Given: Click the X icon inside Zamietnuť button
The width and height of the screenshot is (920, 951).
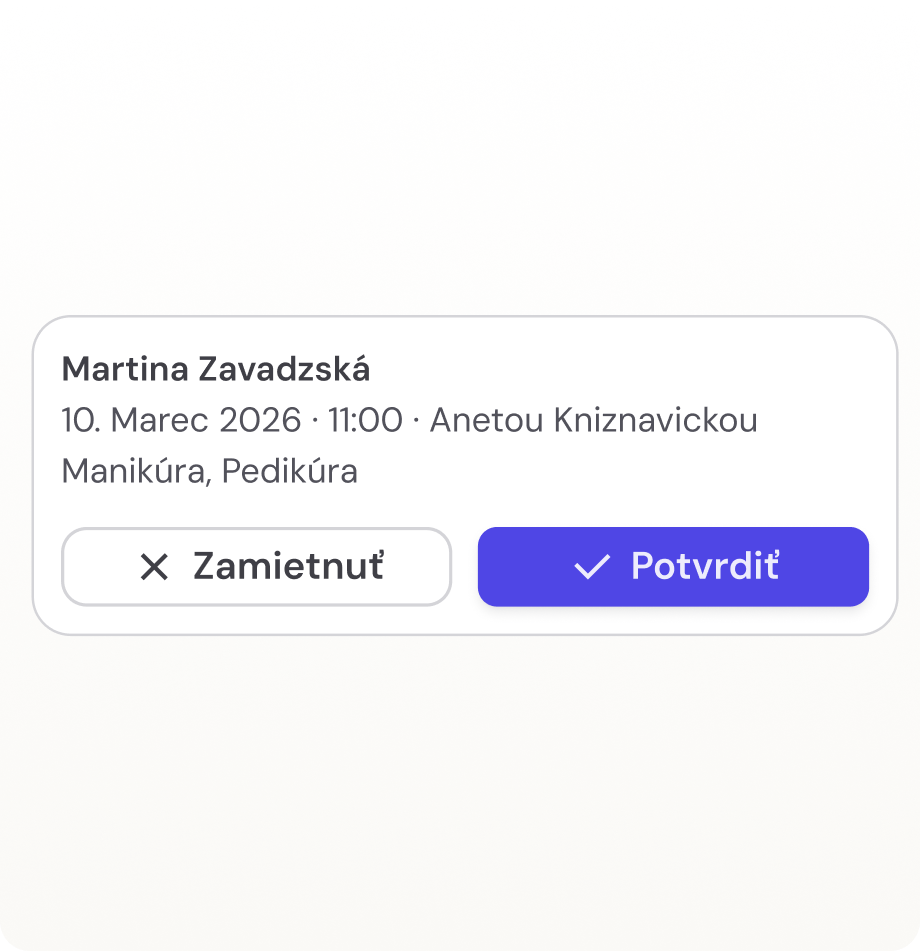Looking at the screenshot, I should click(x=155, y=567).
